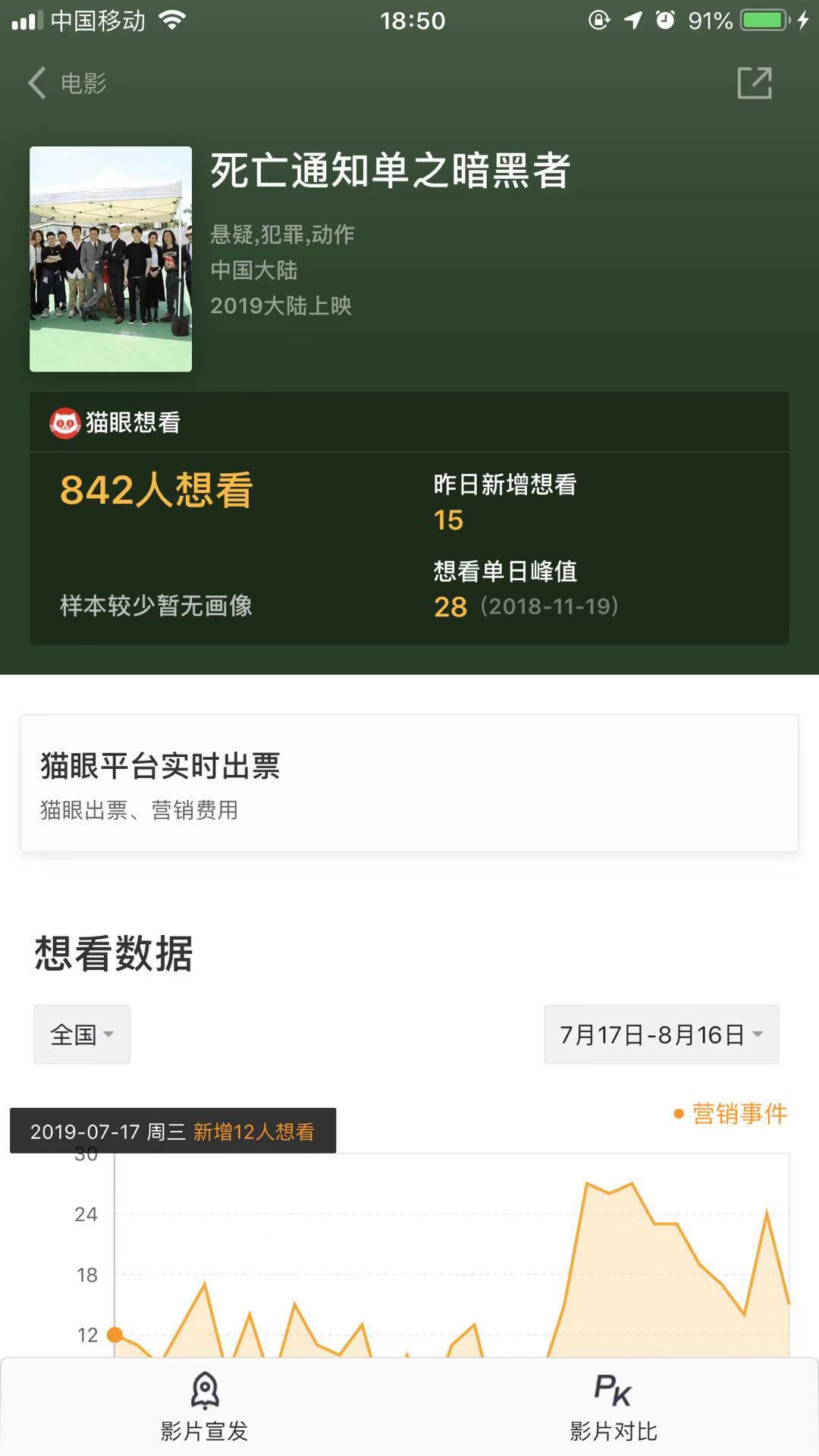819x1456 pixels.
Task: Open date range 7月17日-8月16日 picker
Action: (x=661, y=1034)
